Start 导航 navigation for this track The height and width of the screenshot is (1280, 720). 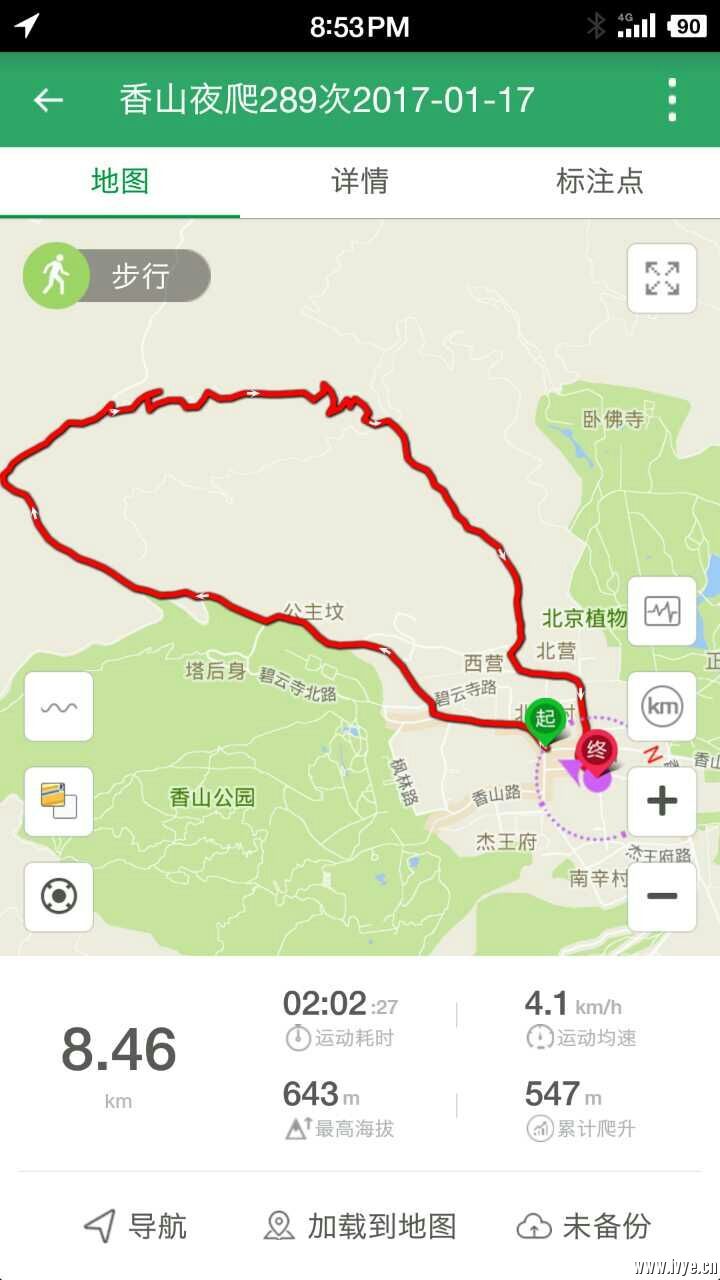click(135, 1226)
